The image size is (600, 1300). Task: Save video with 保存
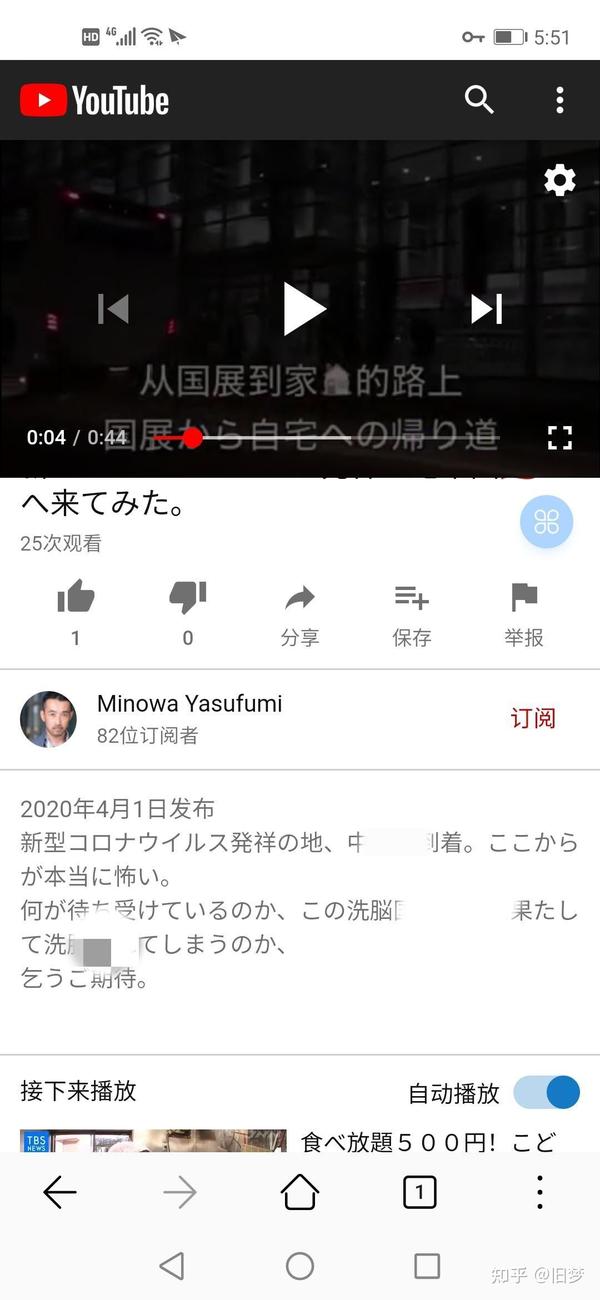pos(411,611)
